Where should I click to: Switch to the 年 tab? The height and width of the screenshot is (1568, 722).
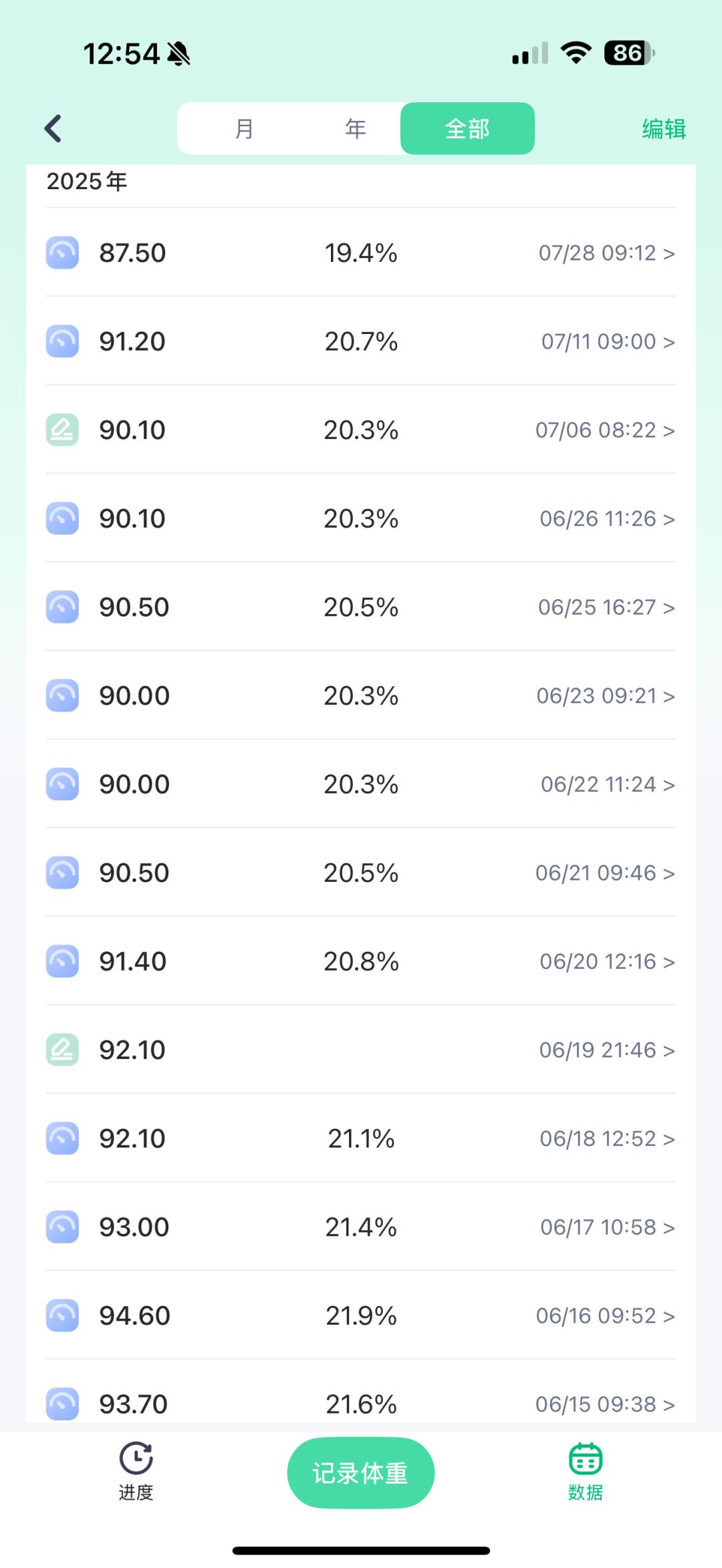click(356, 128)
